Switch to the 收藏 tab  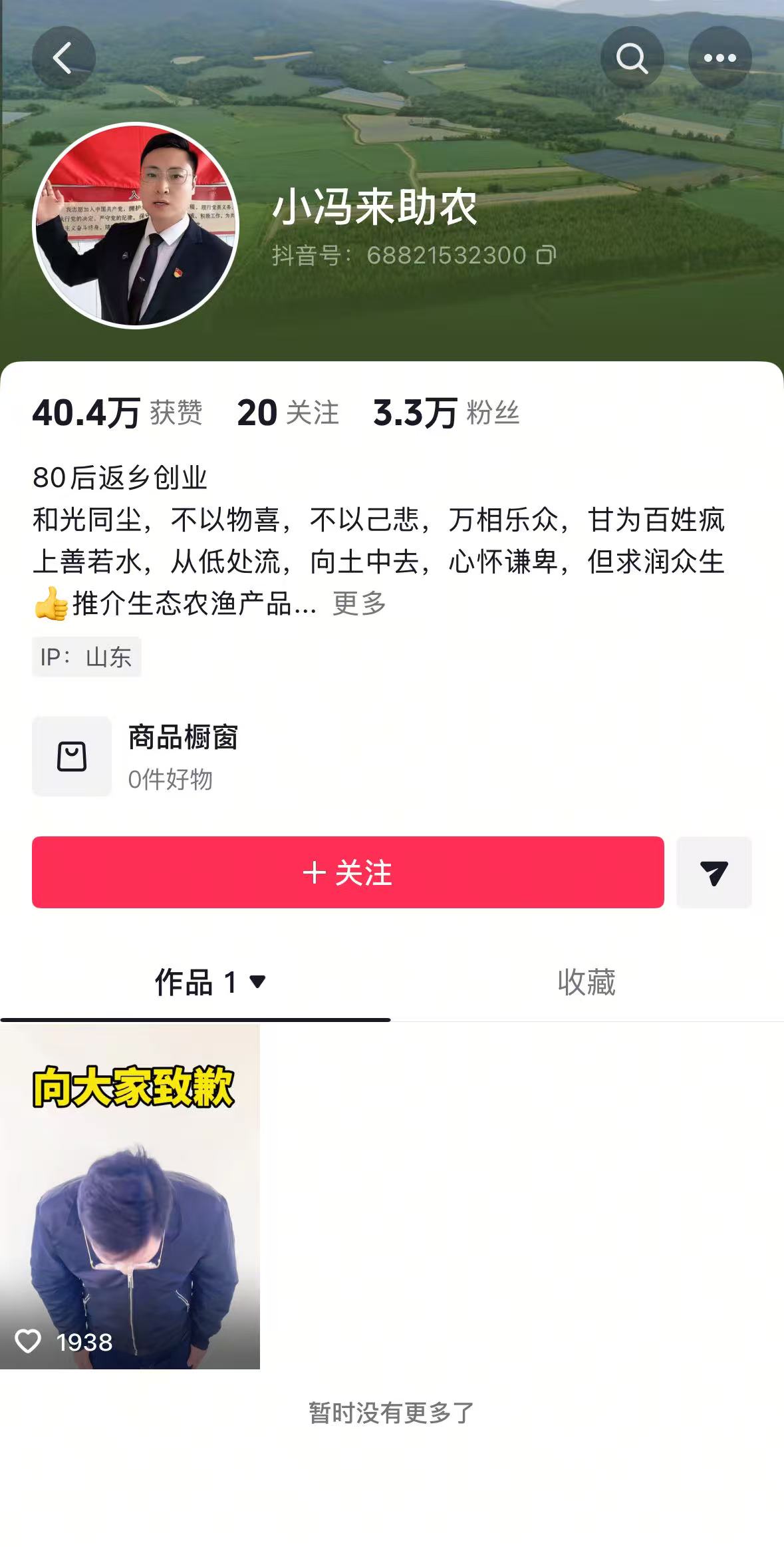click(x=587, y=981)
